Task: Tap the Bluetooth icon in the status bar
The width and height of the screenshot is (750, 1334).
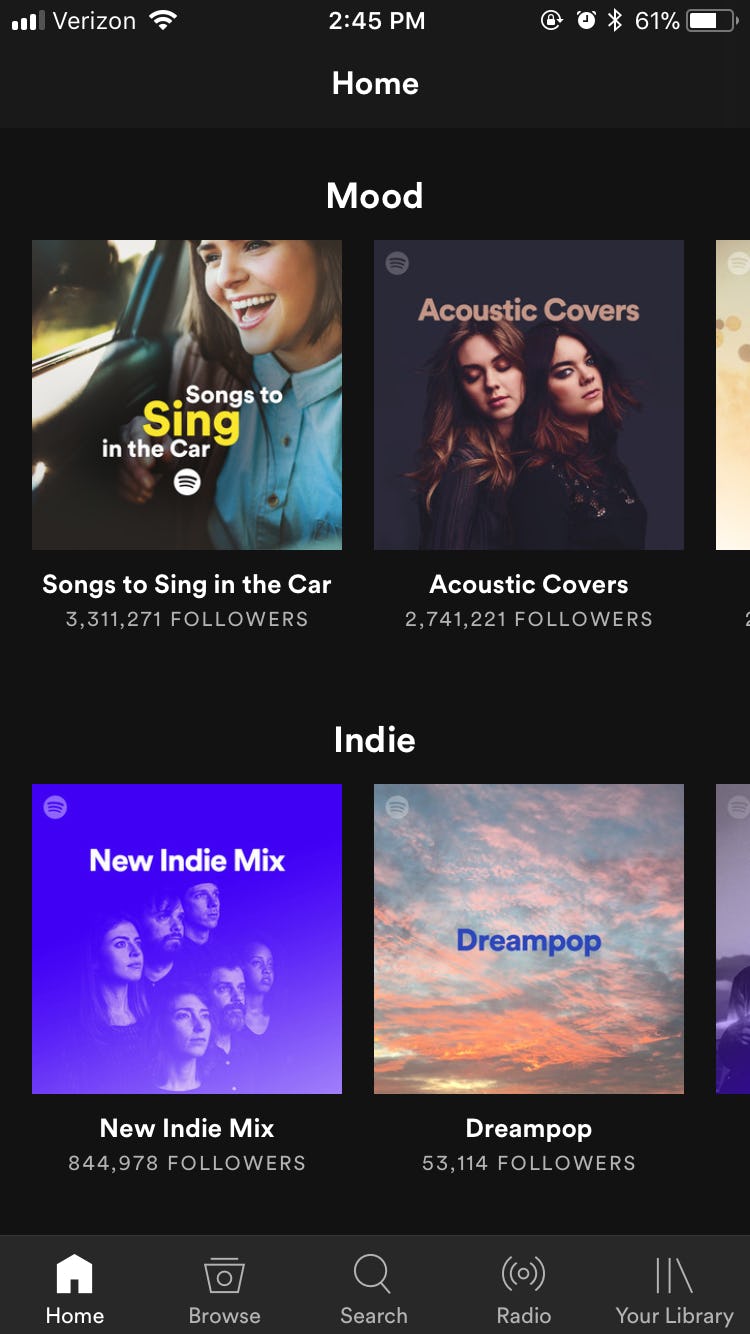Action: tap(615, 19)
